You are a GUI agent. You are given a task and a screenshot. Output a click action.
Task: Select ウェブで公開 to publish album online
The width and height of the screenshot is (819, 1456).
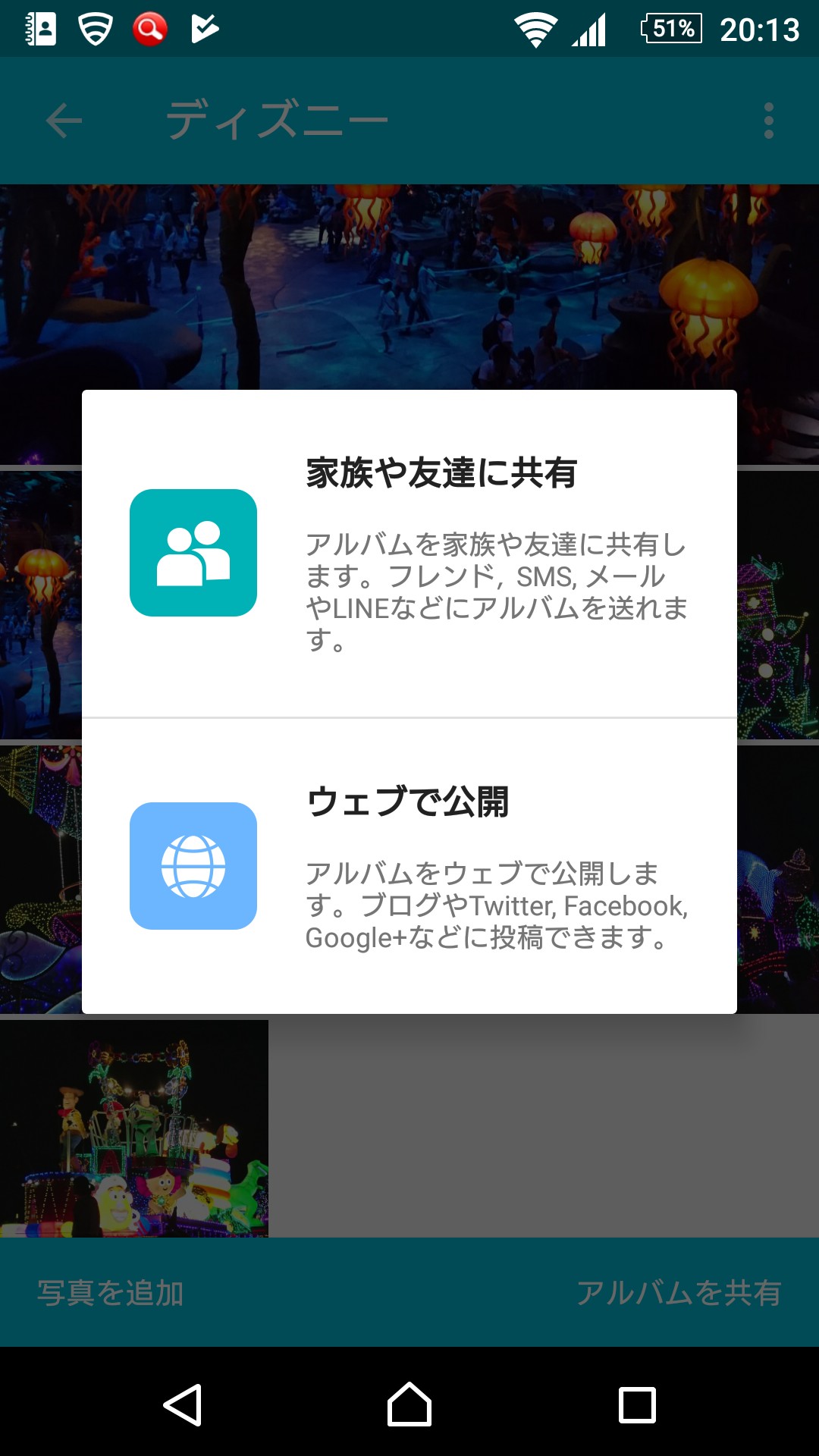click(x=409, y=866)
